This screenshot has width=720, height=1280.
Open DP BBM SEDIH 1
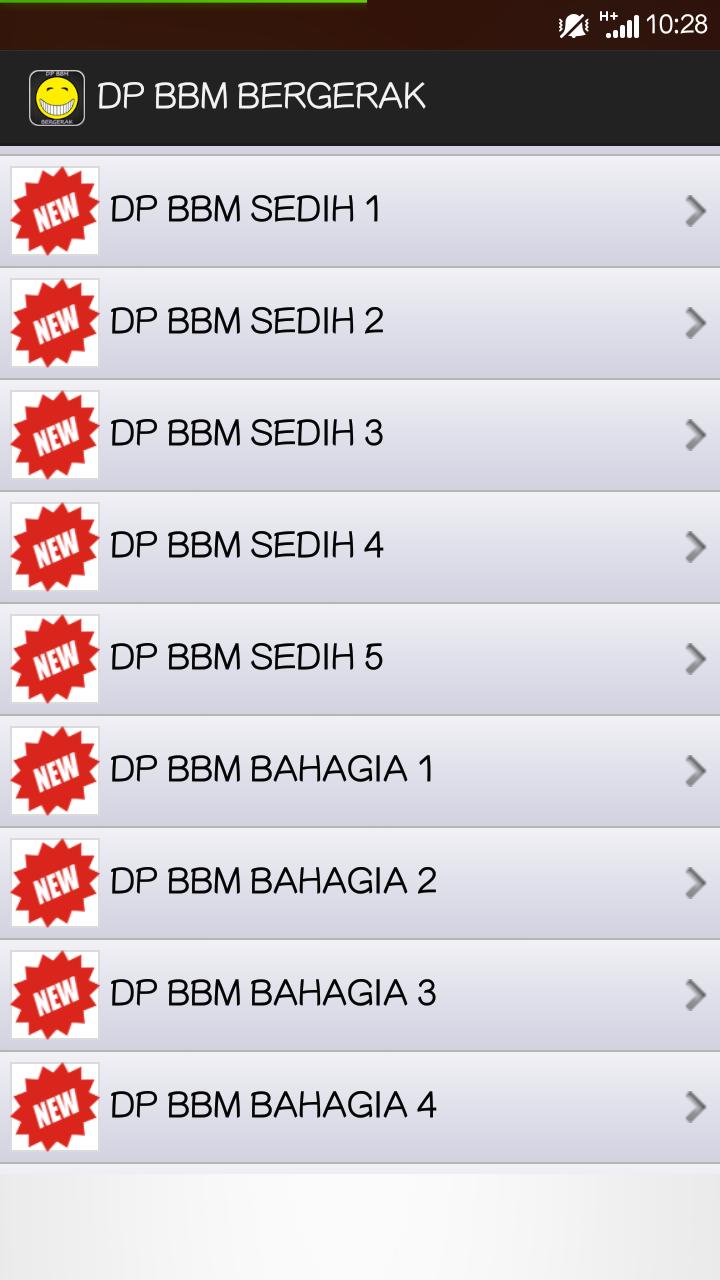360,211
